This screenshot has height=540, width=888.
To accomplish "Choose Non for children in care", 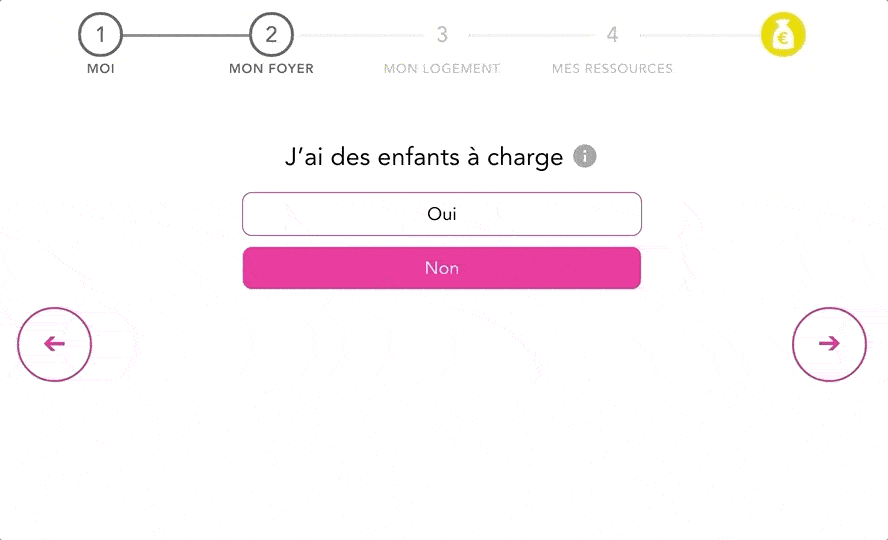I will 441,268.
